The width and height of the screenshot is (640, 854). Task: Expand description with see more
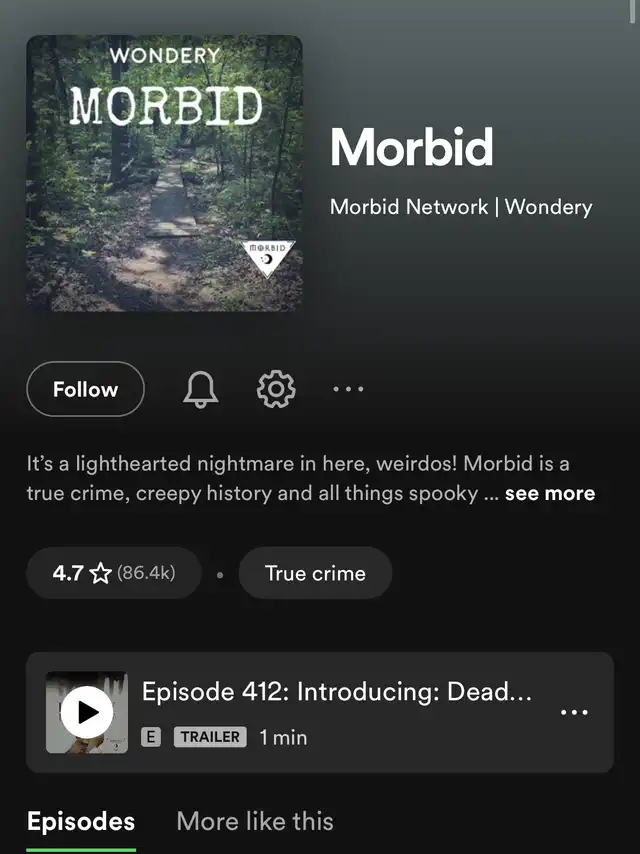click(549, 494)
